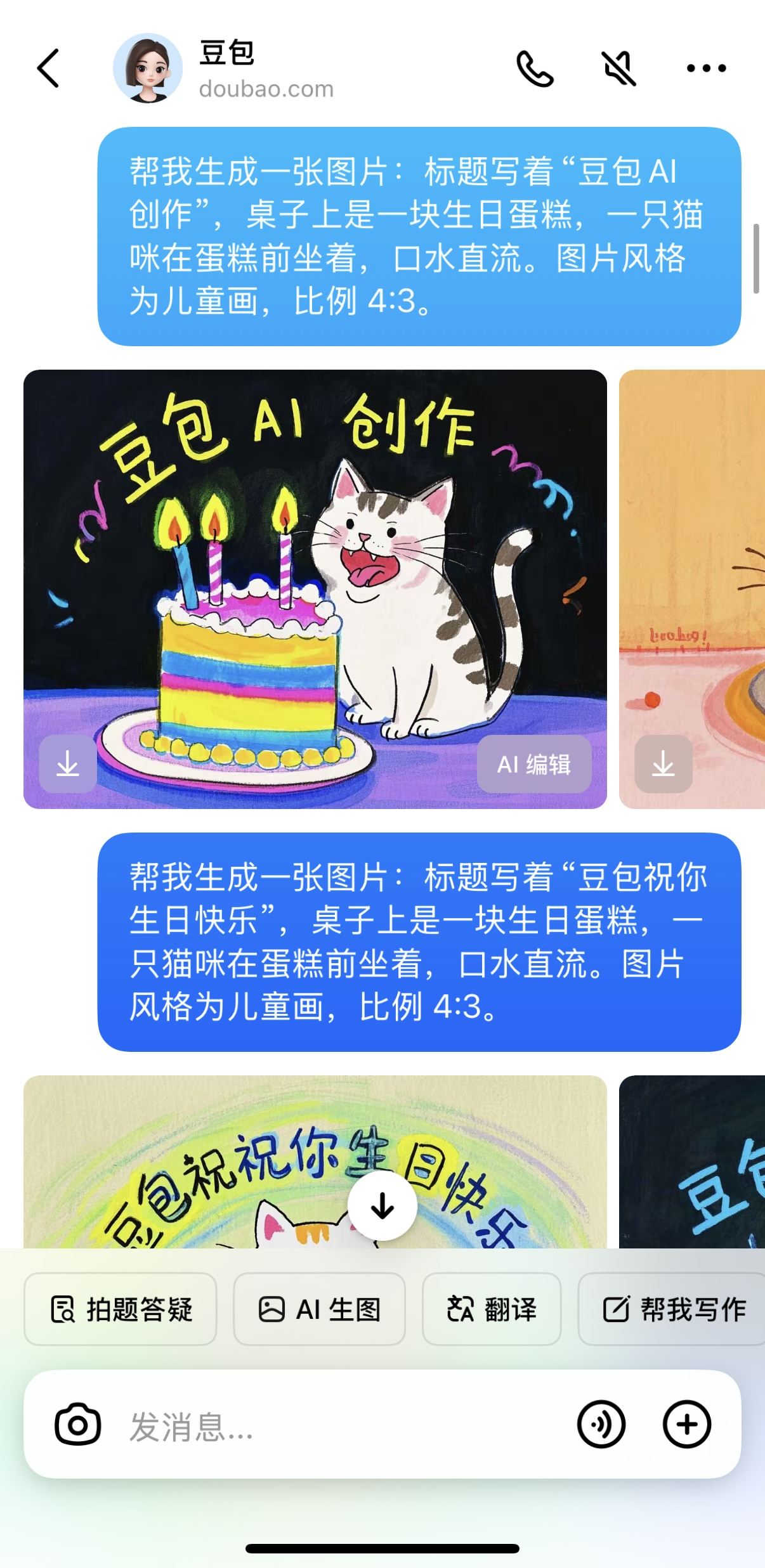This screenshot has width=765, height=1568.
Task: Focus the 发消息 message field
Action: pyautogui.click(x=343, y=1425)
